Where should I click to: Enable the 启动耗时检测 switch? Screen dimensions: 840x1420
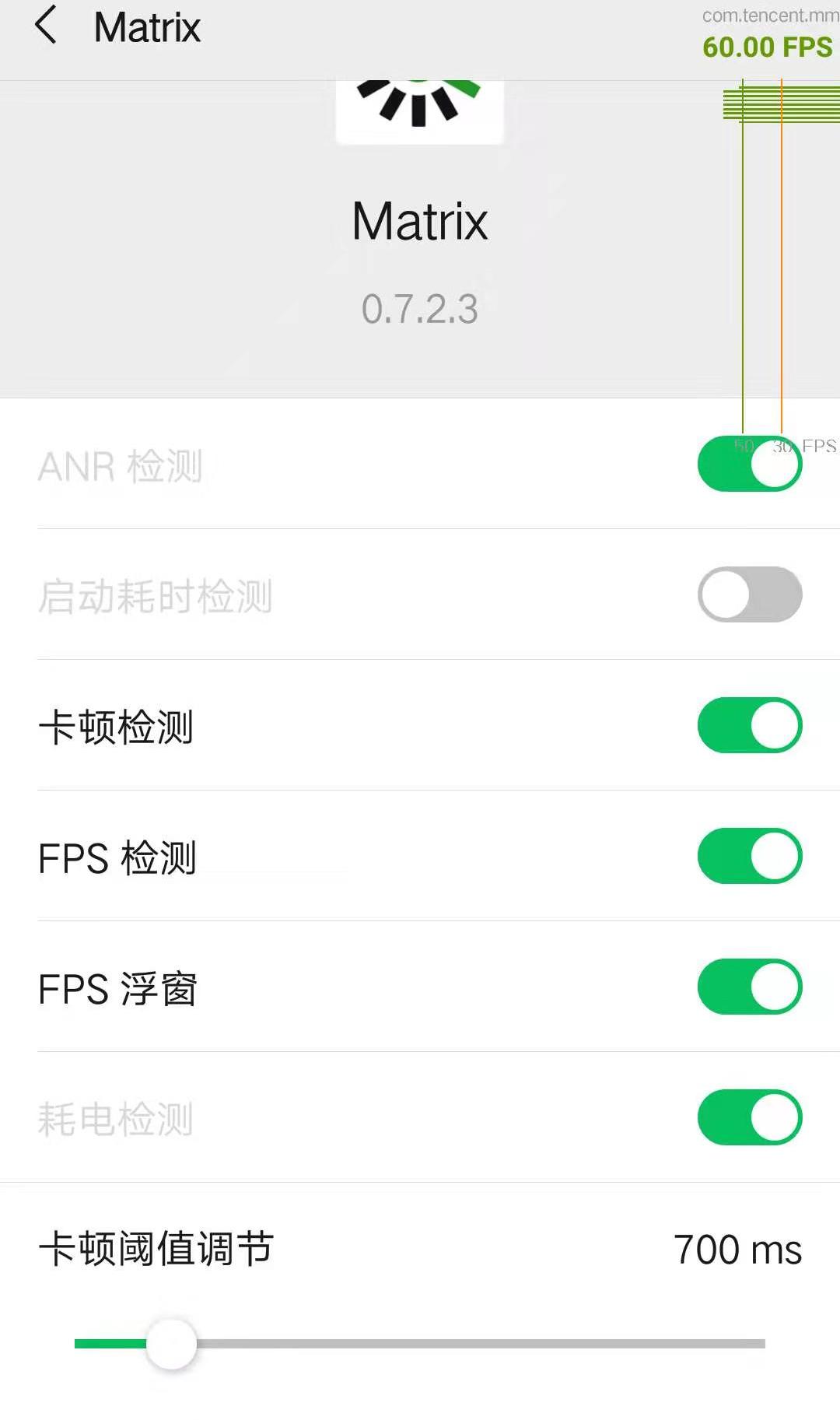click(749, 595)
